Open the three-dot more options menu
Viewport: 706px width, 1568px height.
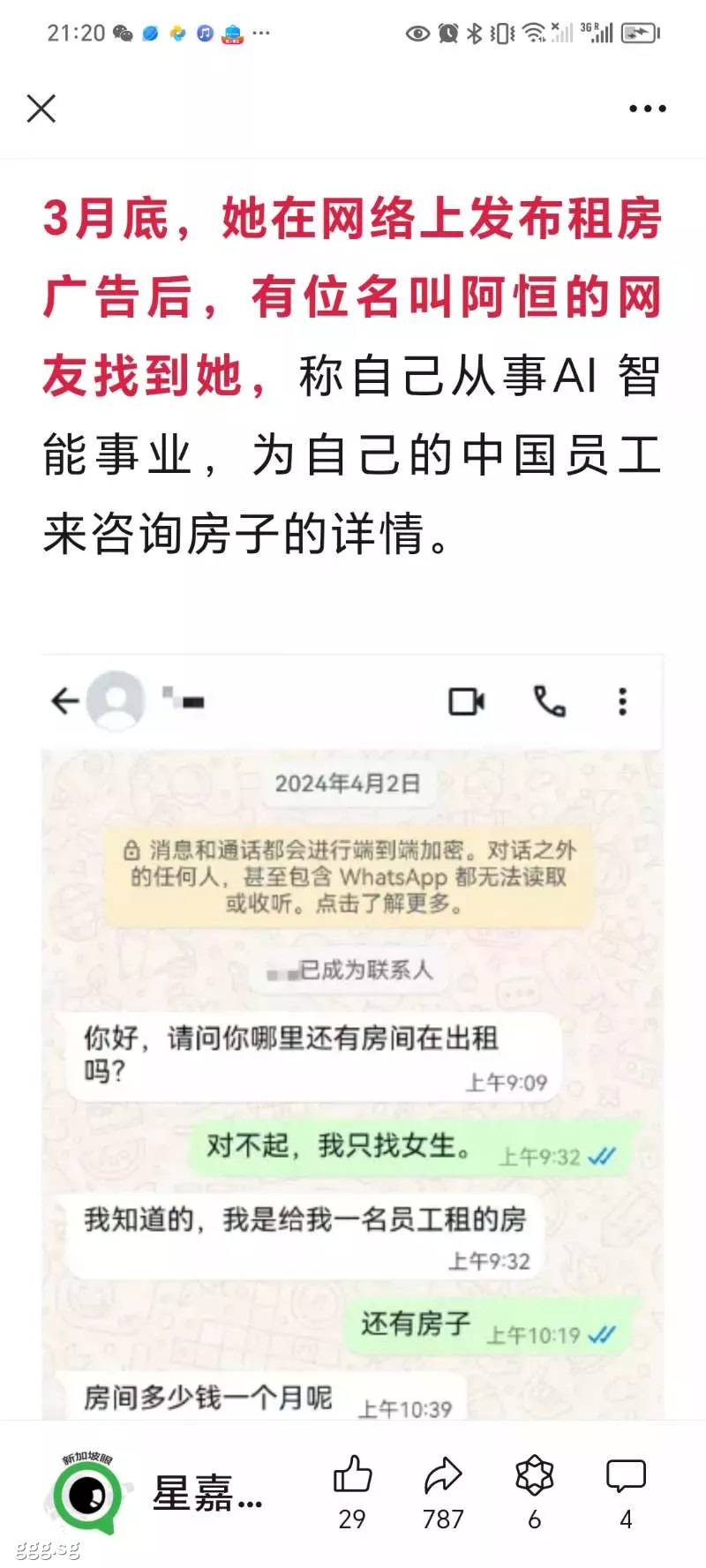pos(648,109)
